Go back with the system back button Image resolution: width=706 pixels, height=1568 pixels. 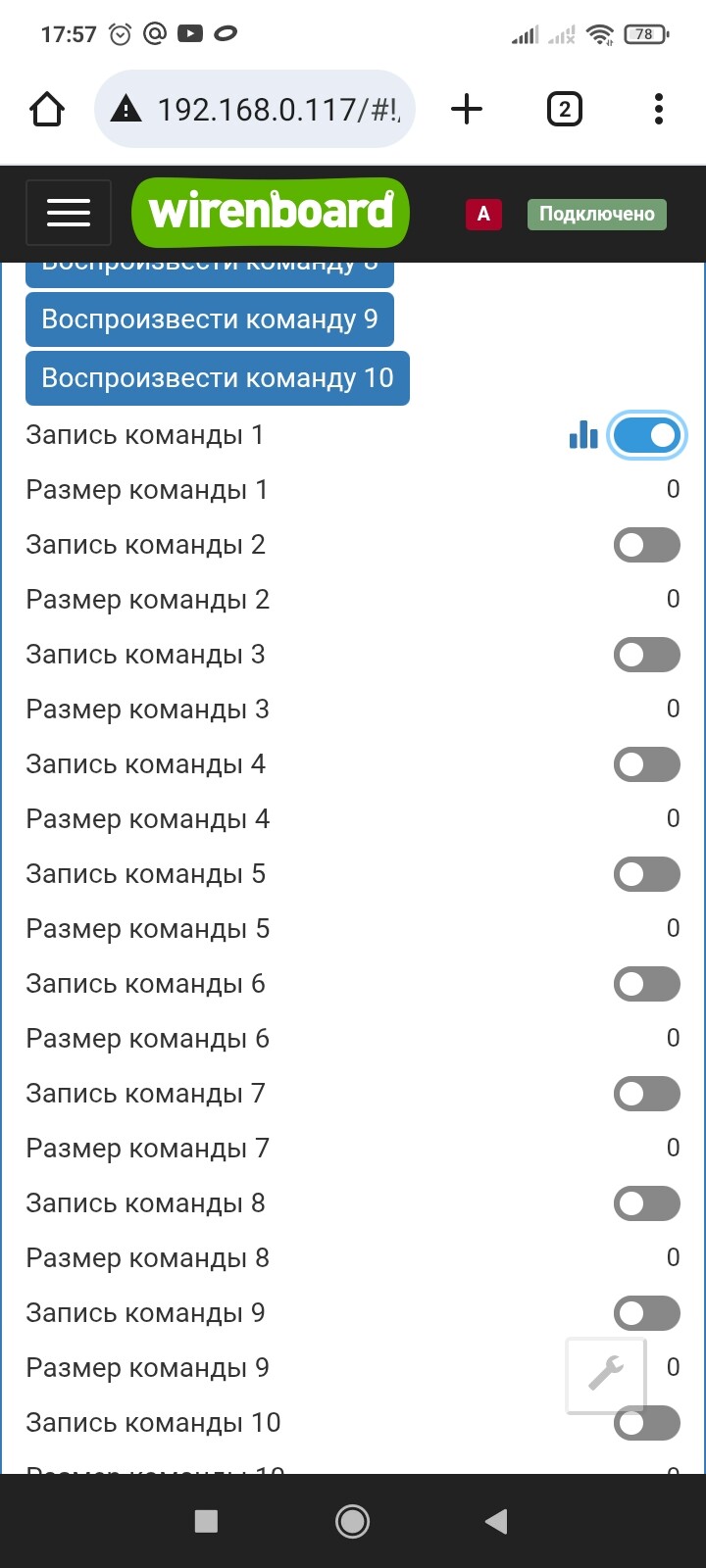click(x=496, y=1521)
